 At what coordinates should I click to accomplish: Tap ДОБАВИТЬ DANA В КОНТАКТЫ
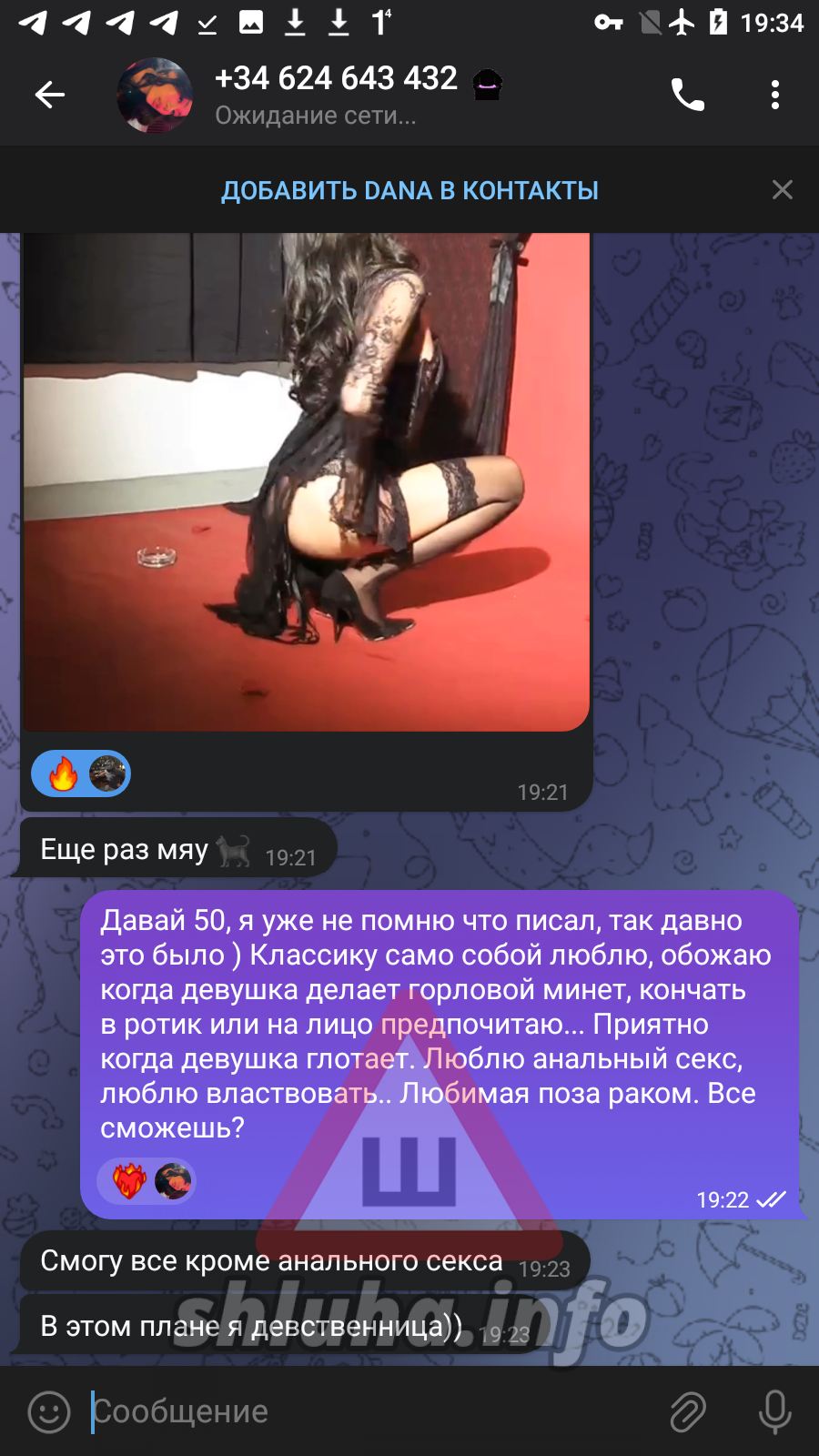(x=409, y=190)
